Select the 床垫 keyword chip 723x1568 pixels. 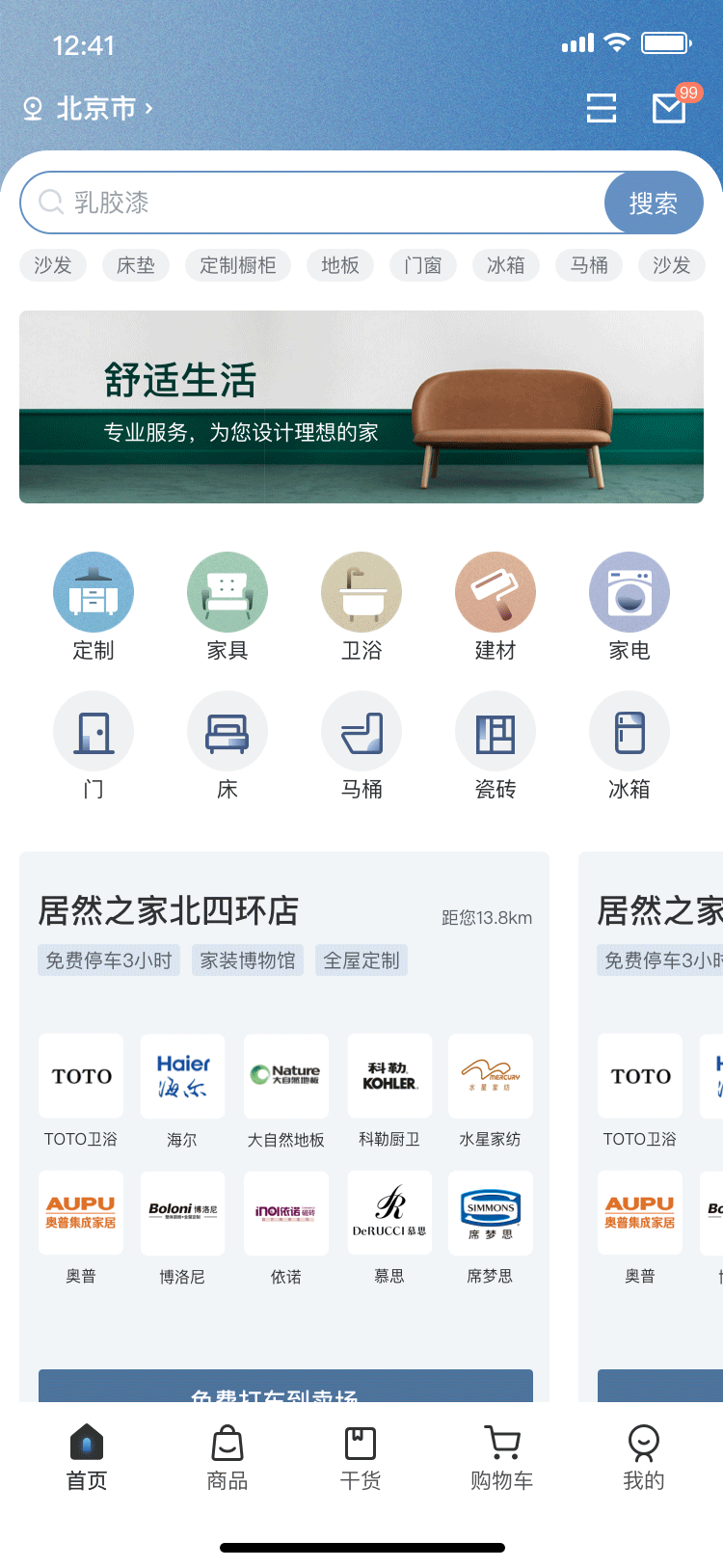(136, 265)
